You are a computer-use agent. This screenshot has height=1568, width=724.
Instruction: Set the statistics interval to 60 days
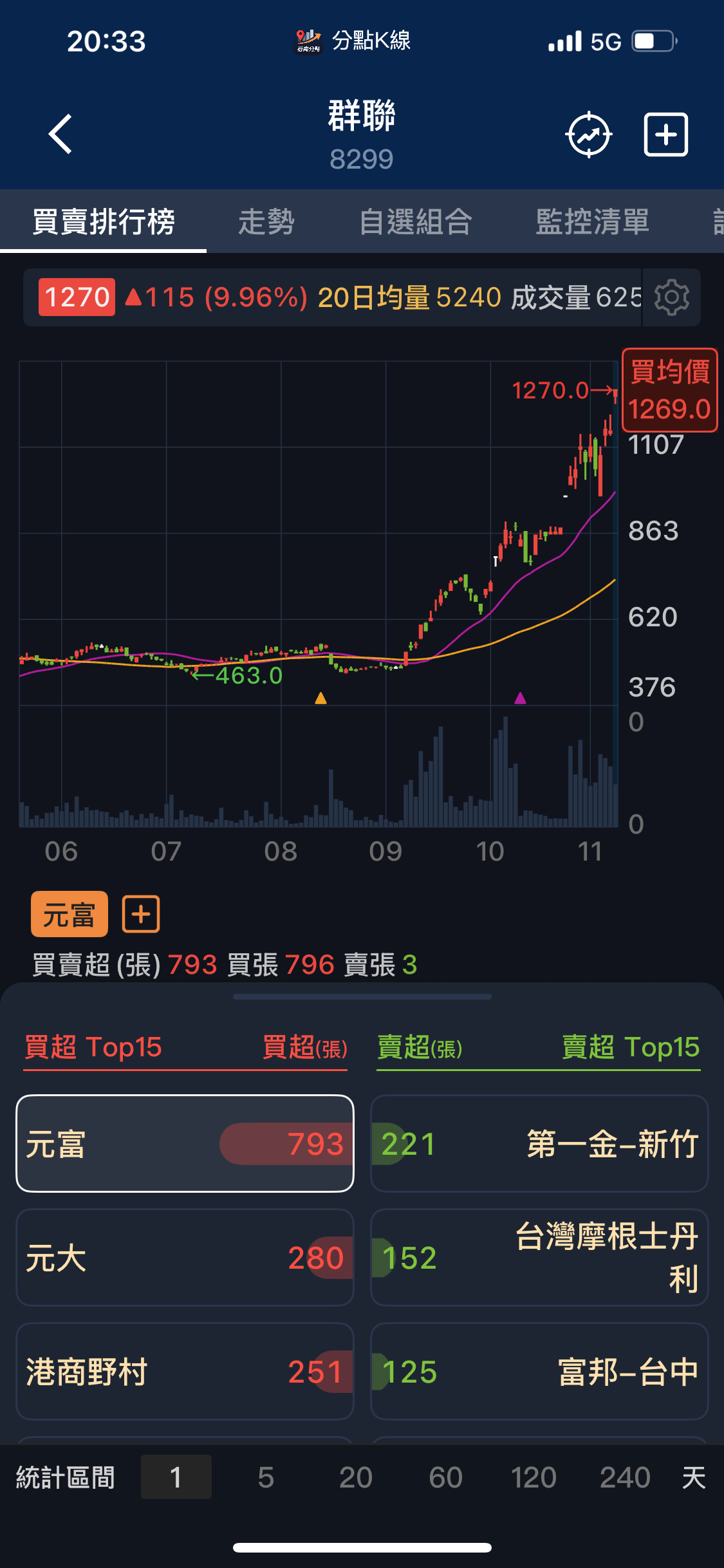pos(445,1477)
